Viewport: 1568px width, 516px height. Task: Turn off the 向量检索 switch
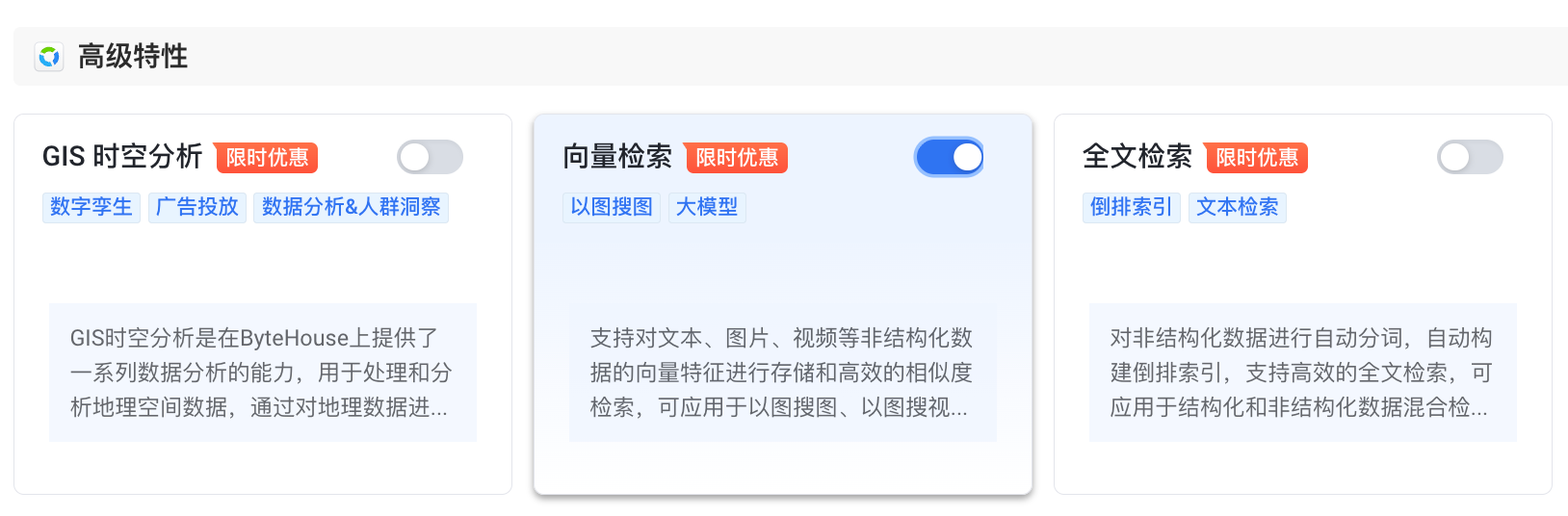point(950,157)
